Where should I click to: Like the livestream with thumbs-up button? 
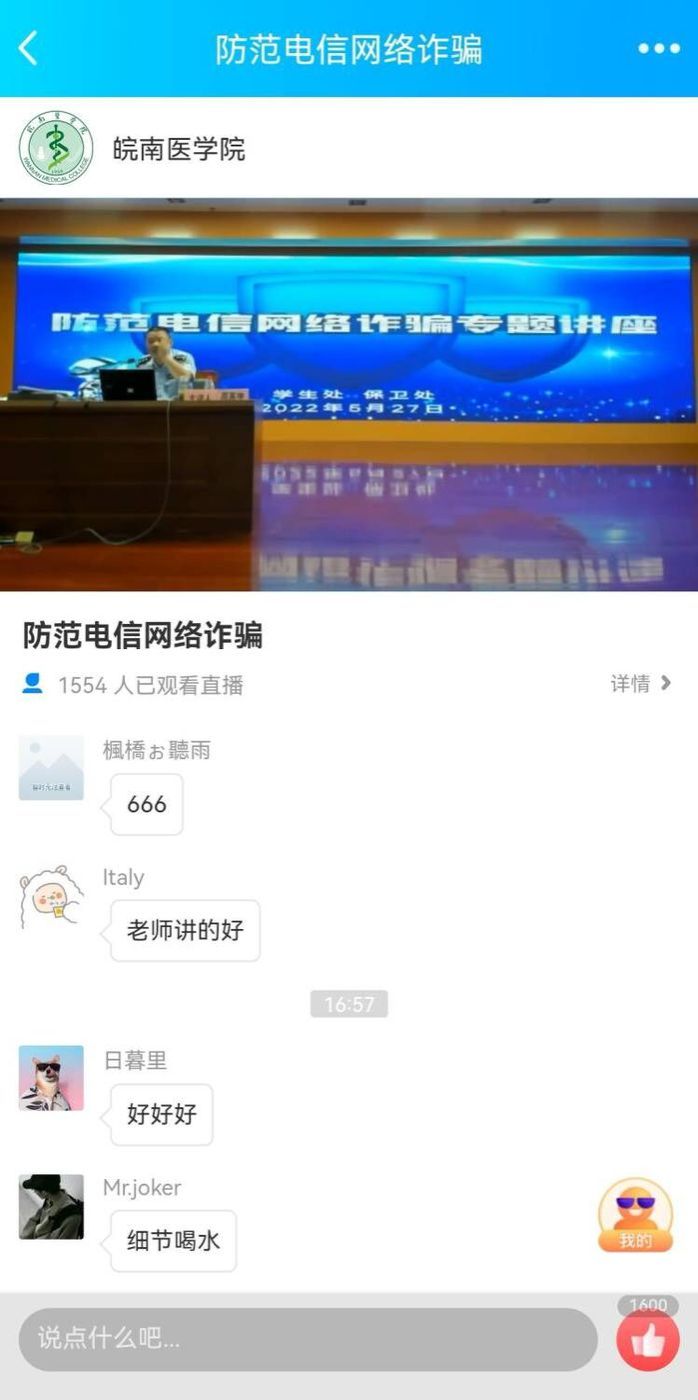[x=648, y=1339]
